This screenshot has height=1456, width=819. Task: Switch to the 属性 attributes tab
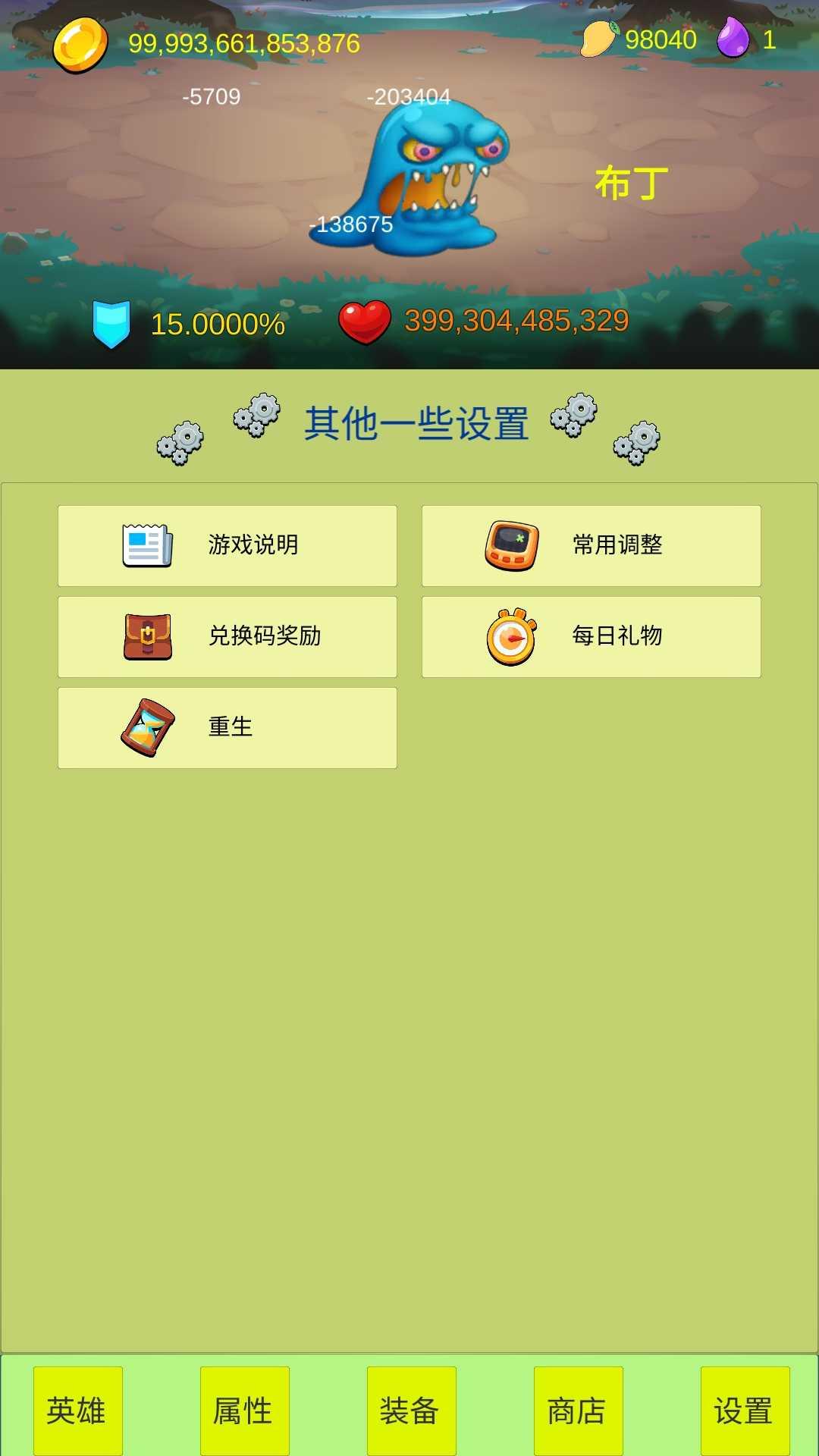[244, 1410]
